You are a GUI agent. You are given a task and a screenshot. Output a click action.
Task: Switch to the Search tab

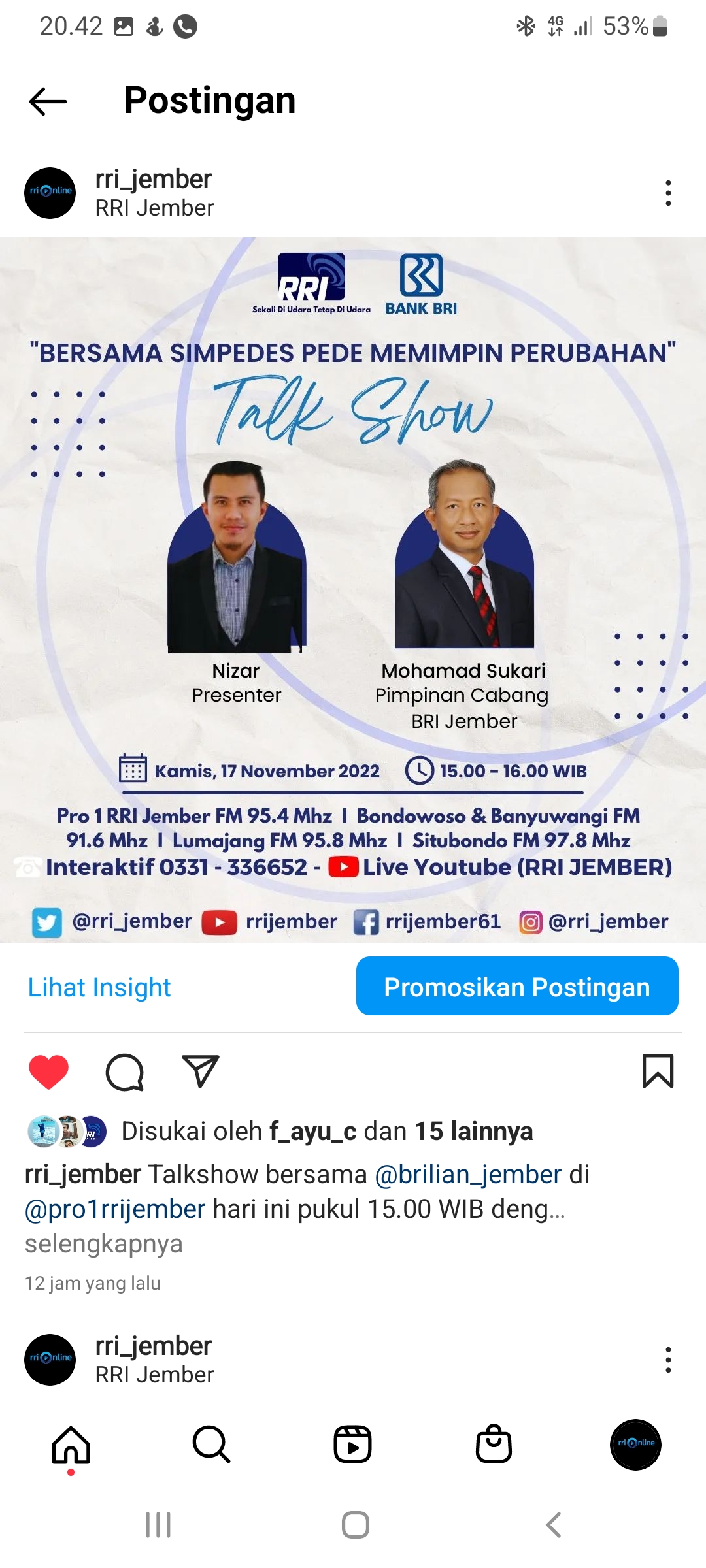click(212, 1445)
